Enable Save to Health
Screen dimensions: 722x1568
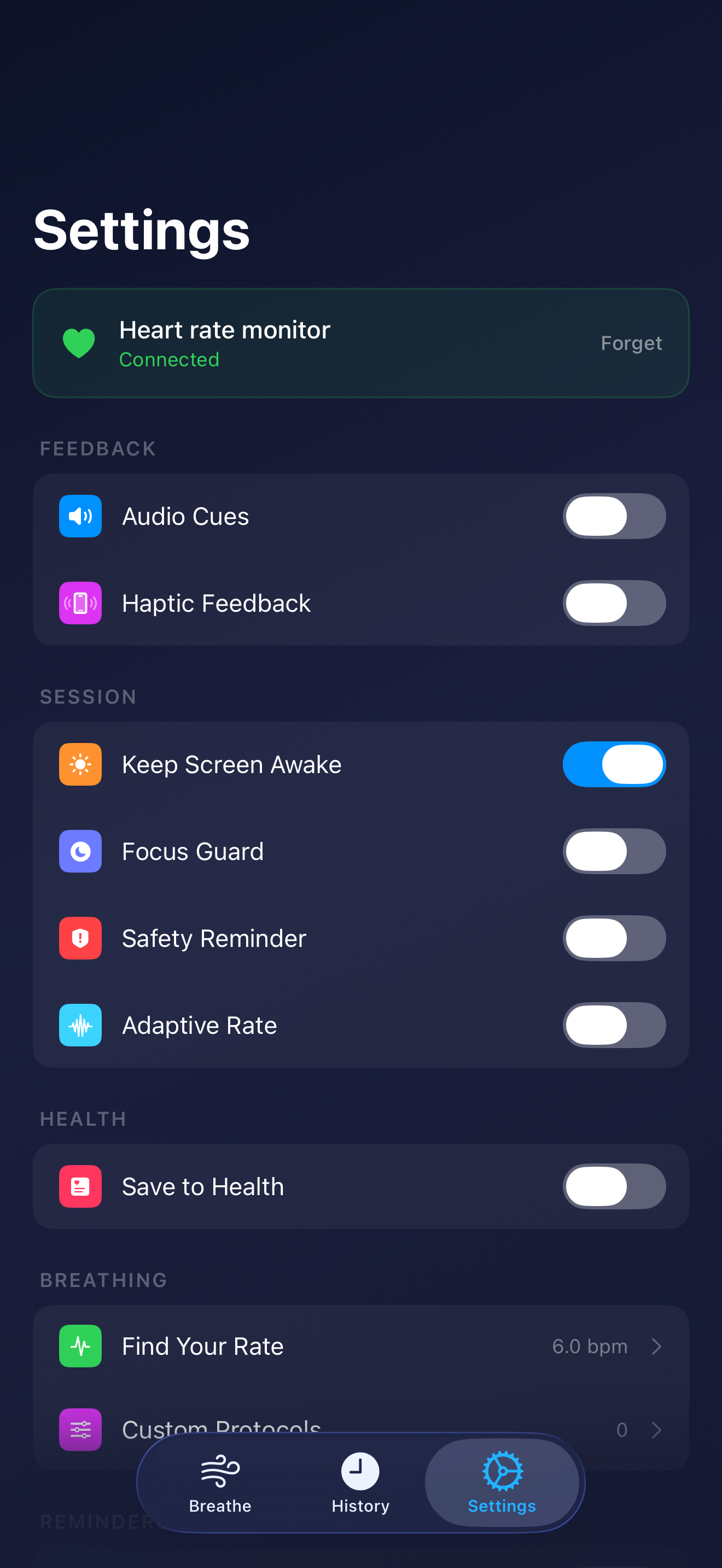pos(614,1186)
